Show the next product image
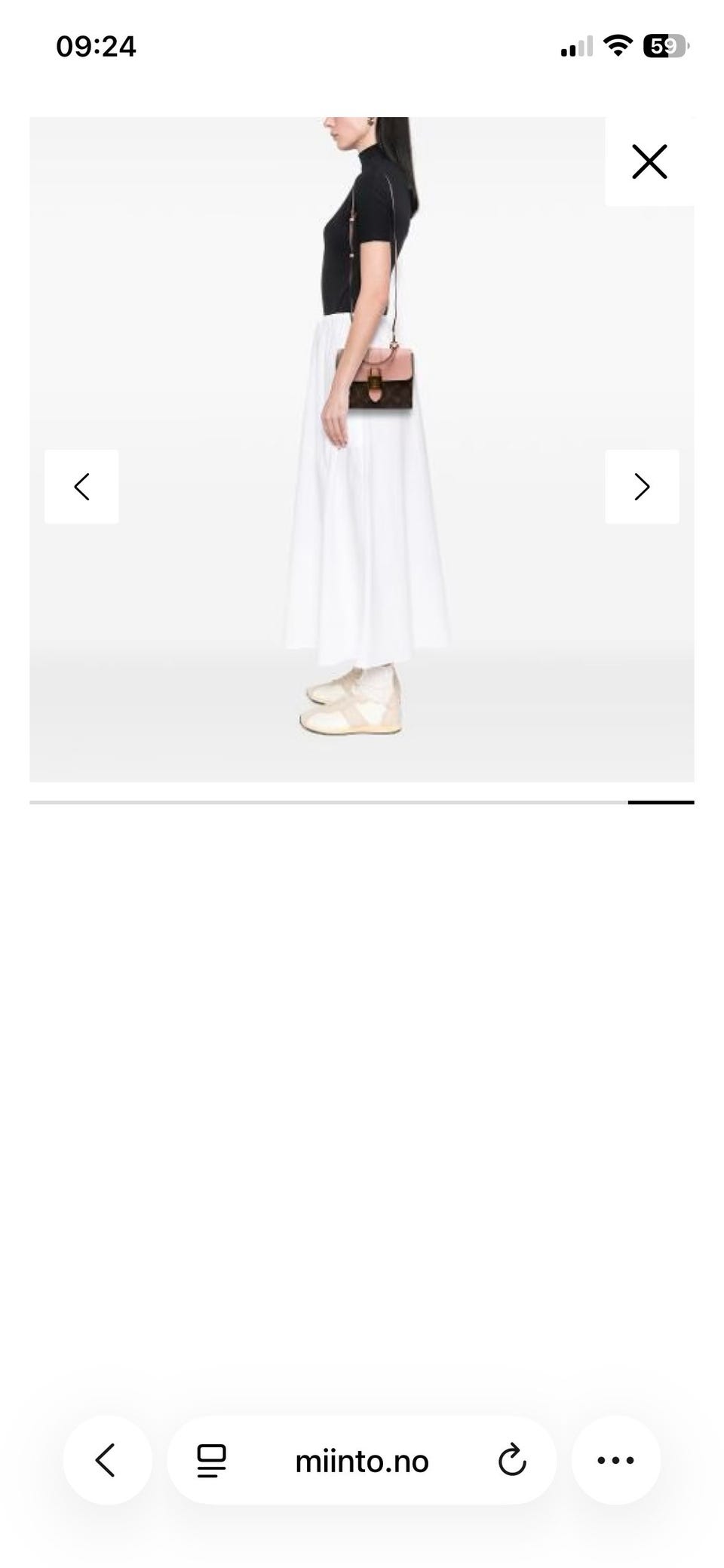 pos(642,487)
